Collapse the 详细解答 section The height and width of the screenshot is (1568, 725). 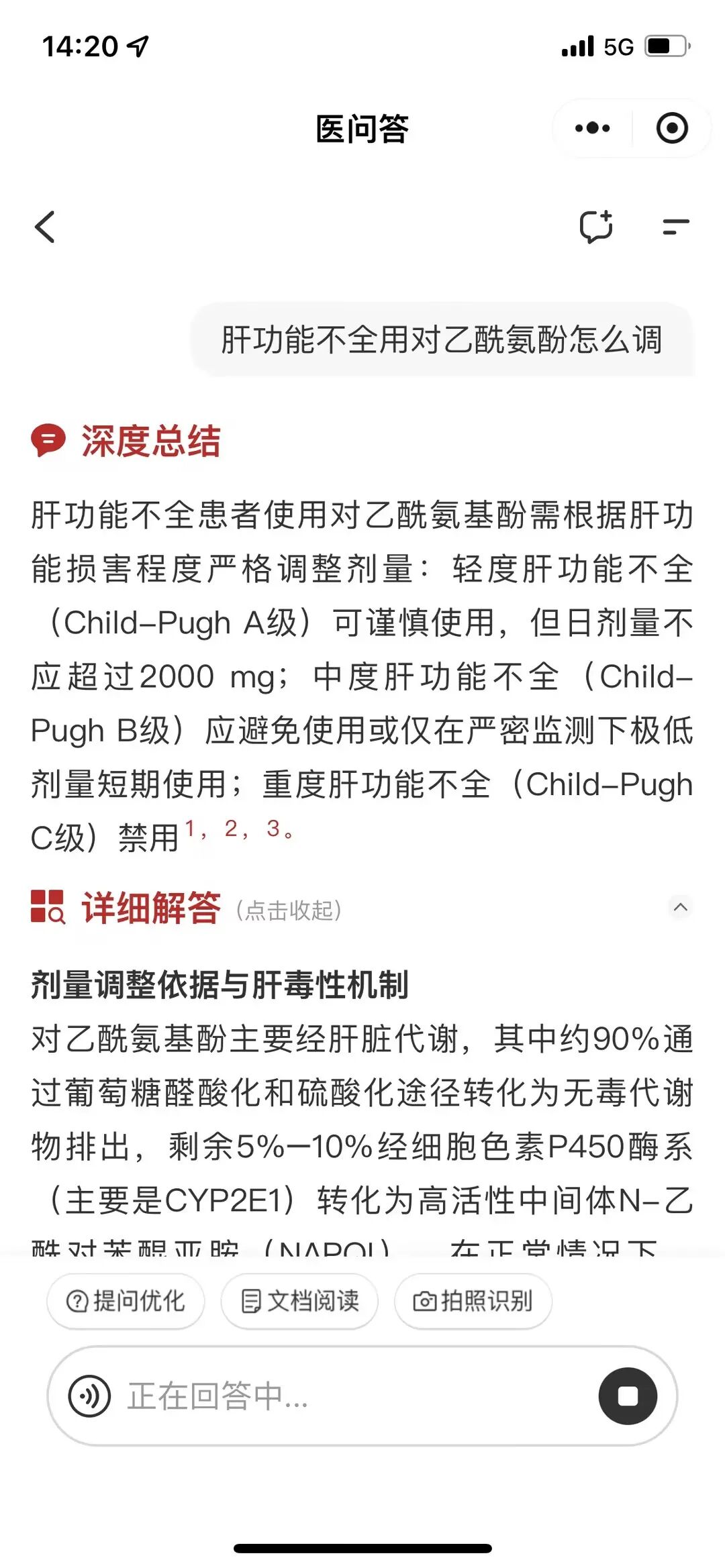[680, 908]
